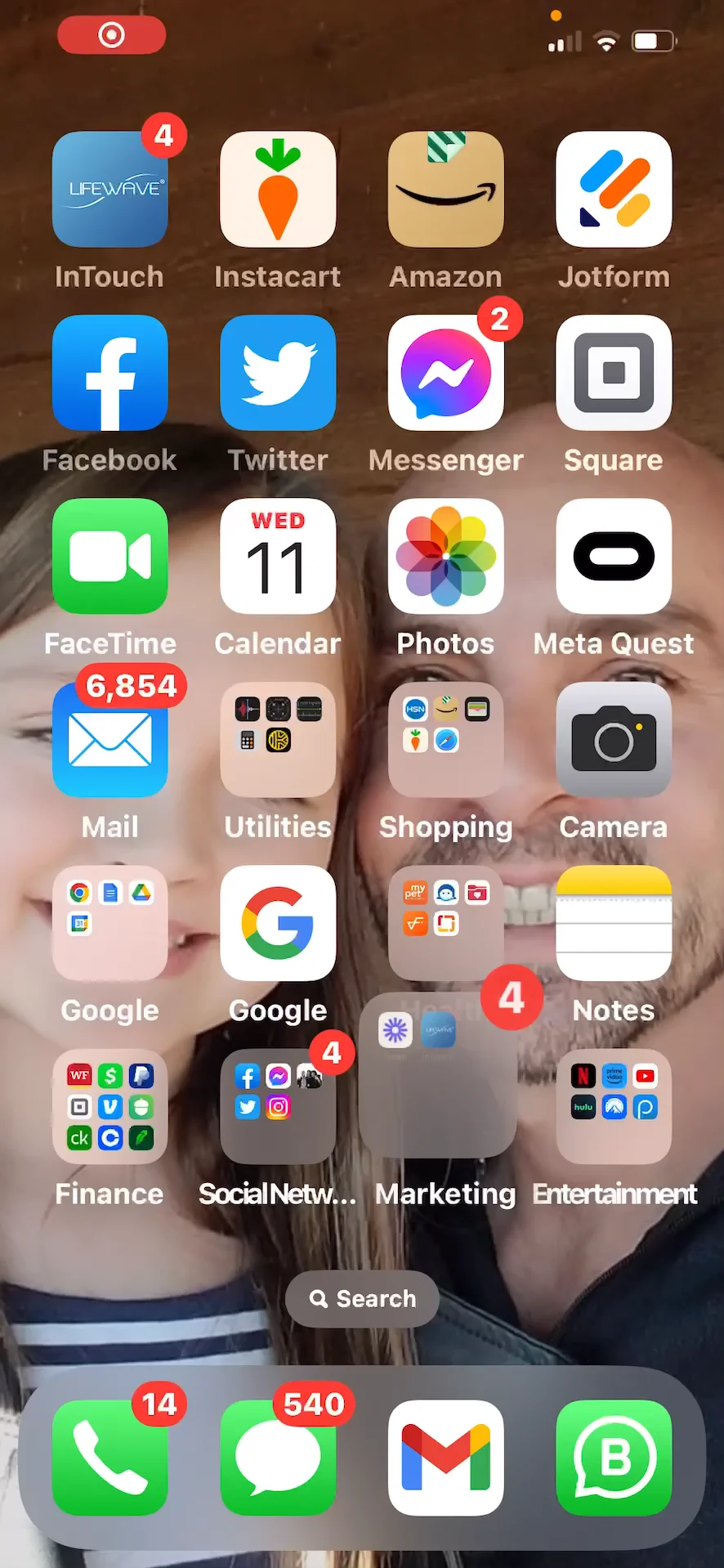This screenshot has height=1568, width=724.
Task: Launch the Meta Quest app
Action: (614, 556)
